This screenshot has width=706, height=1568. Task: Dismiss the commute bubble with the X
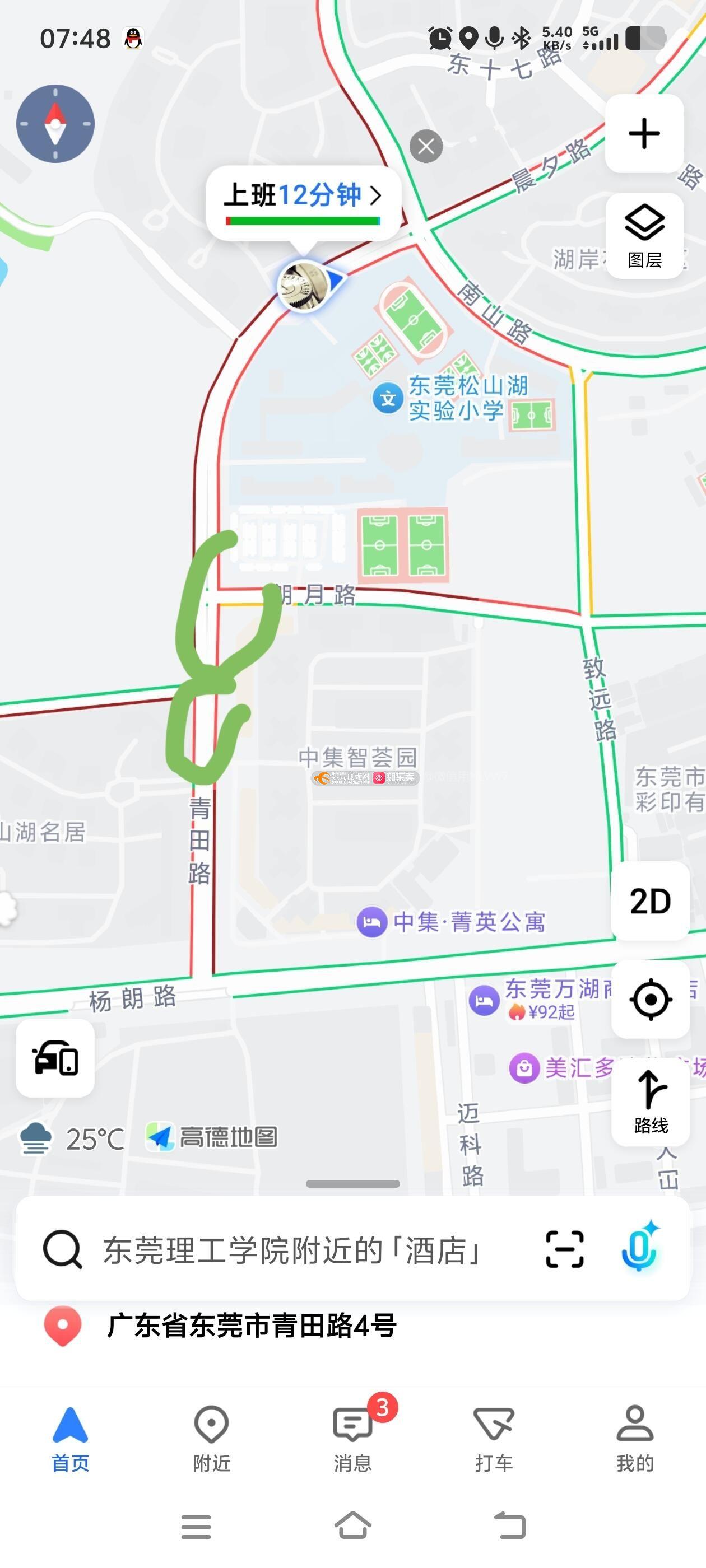tap(426, 146)
